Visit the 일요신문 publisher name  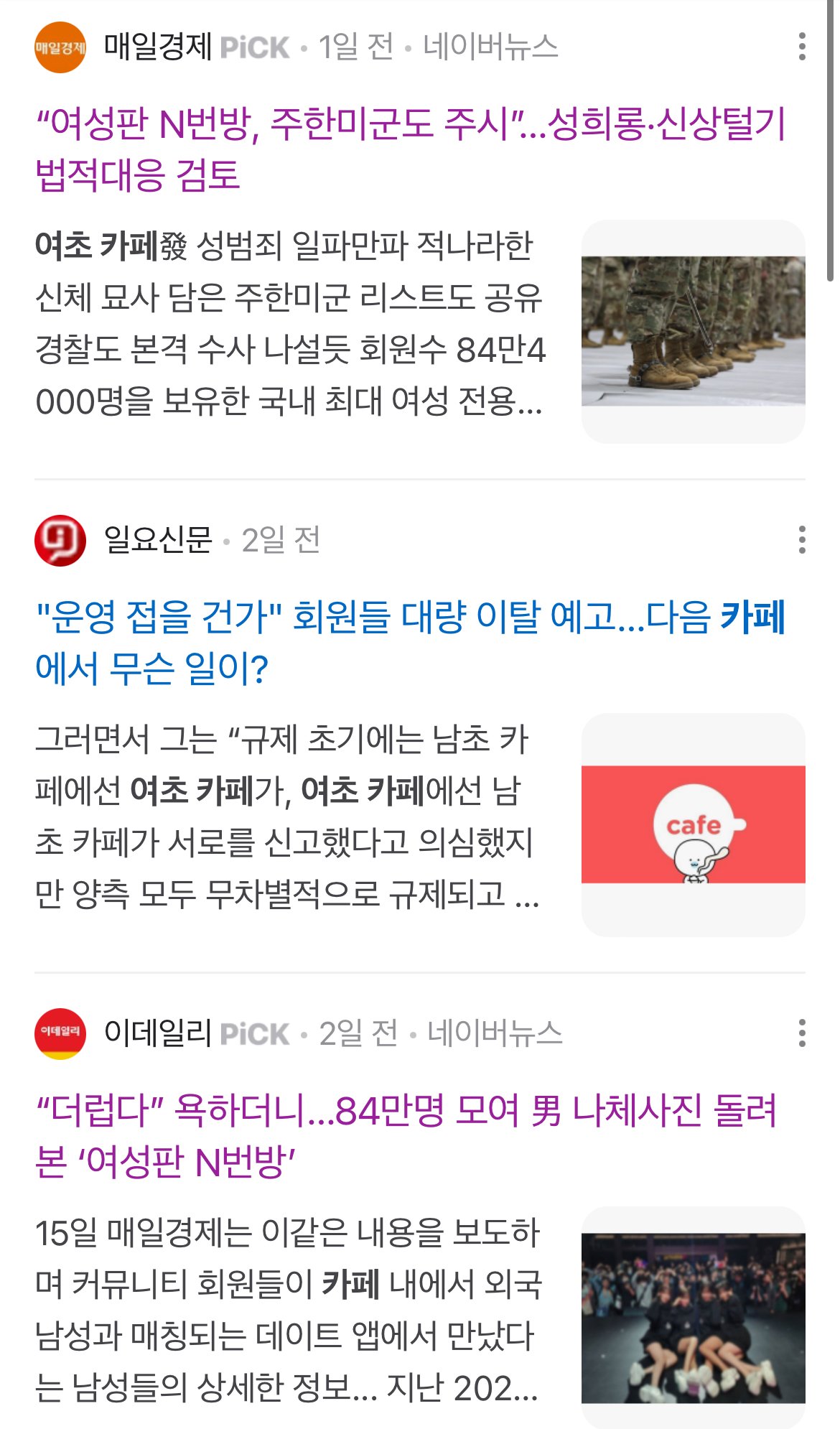158,540
